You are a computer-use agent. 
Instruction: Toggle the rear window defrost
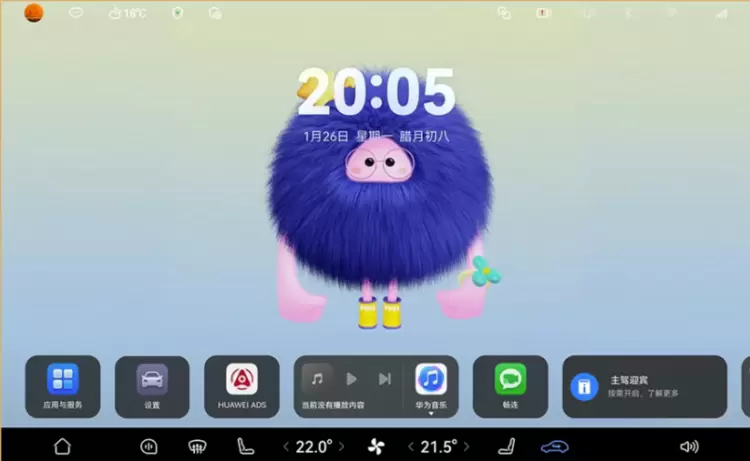pyautogui.click(x=197, y=446)
